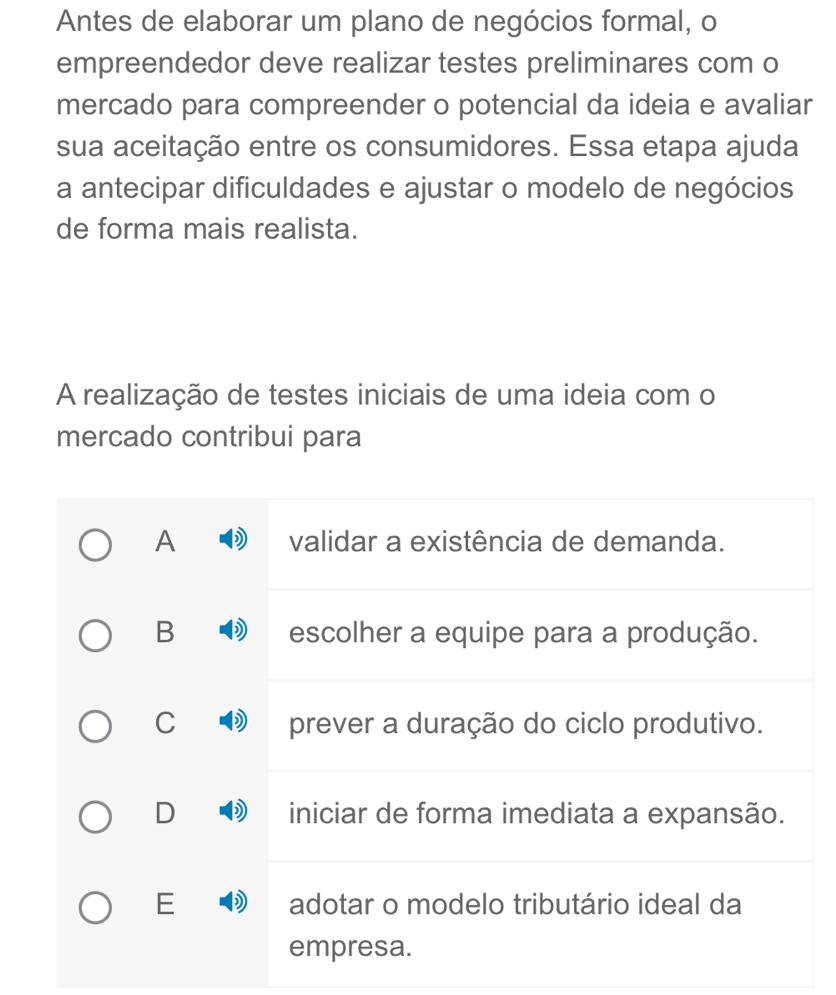This screenshot has width=836, height=995.
Task: Listen to option B audio
Action: point(231,633)
